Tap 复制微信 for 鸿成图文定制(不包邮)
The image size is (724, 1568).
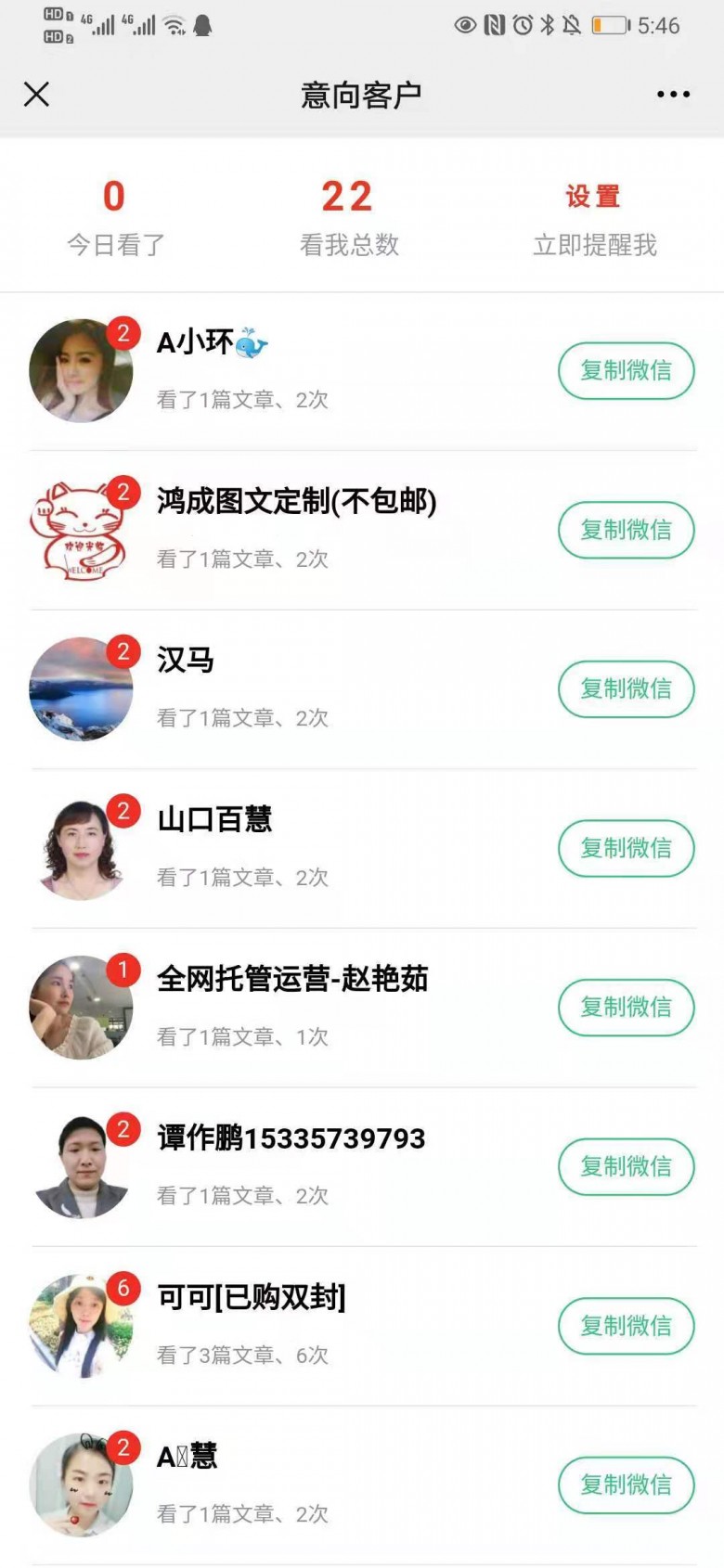626,530
